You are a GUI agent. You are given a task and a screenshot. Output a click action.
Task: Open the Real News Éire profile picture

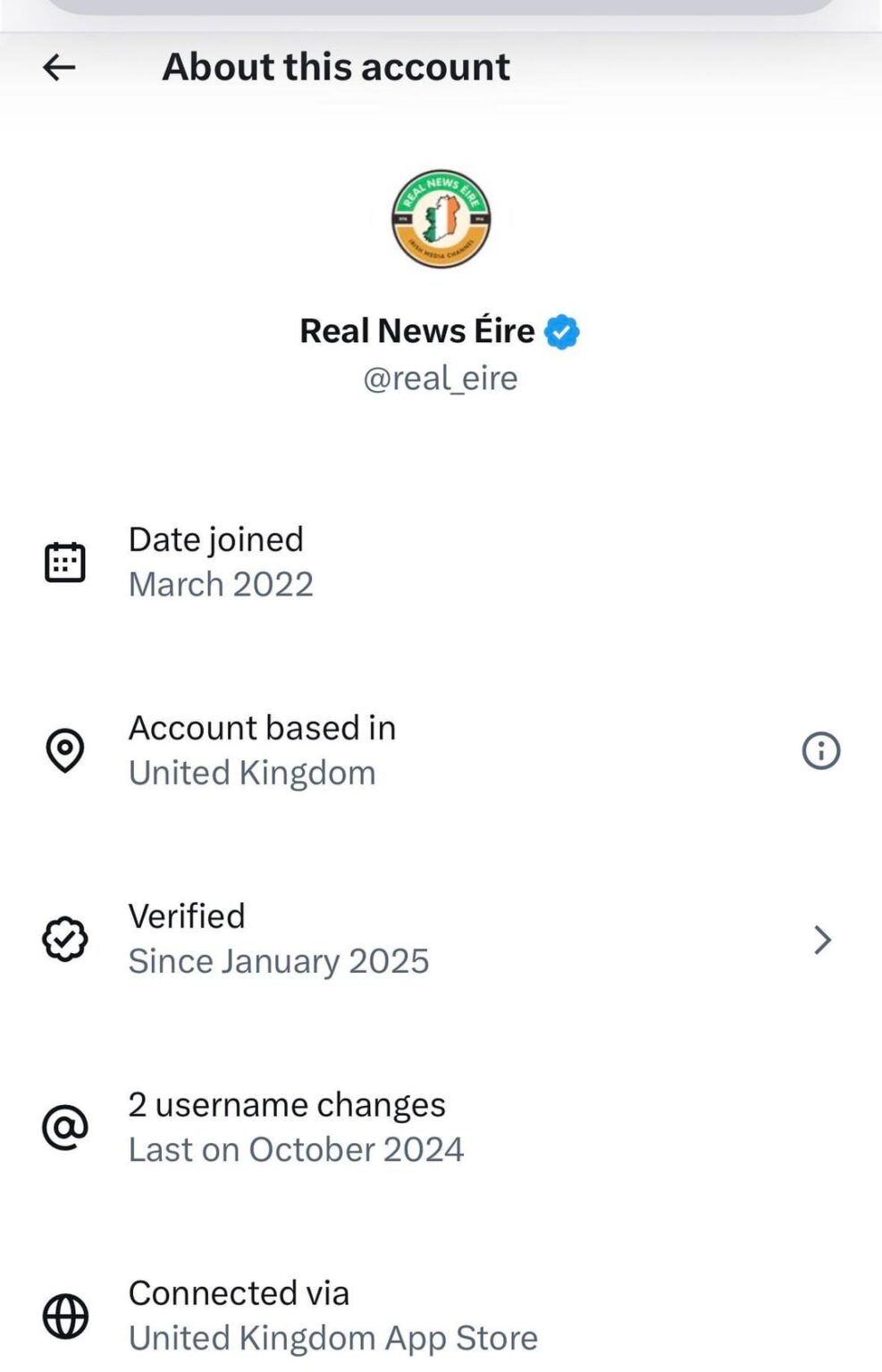click(441, 217)
